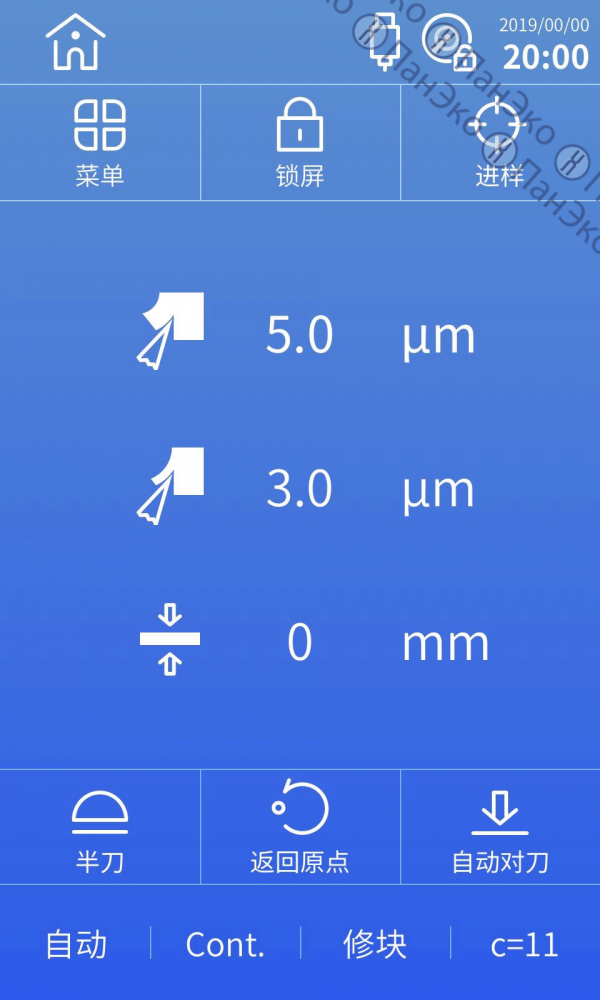Edit the 3.0 µm trim thickness
Image resolution: width=600 pixels, height=1000 pixels.
click(x=300, y=490)
